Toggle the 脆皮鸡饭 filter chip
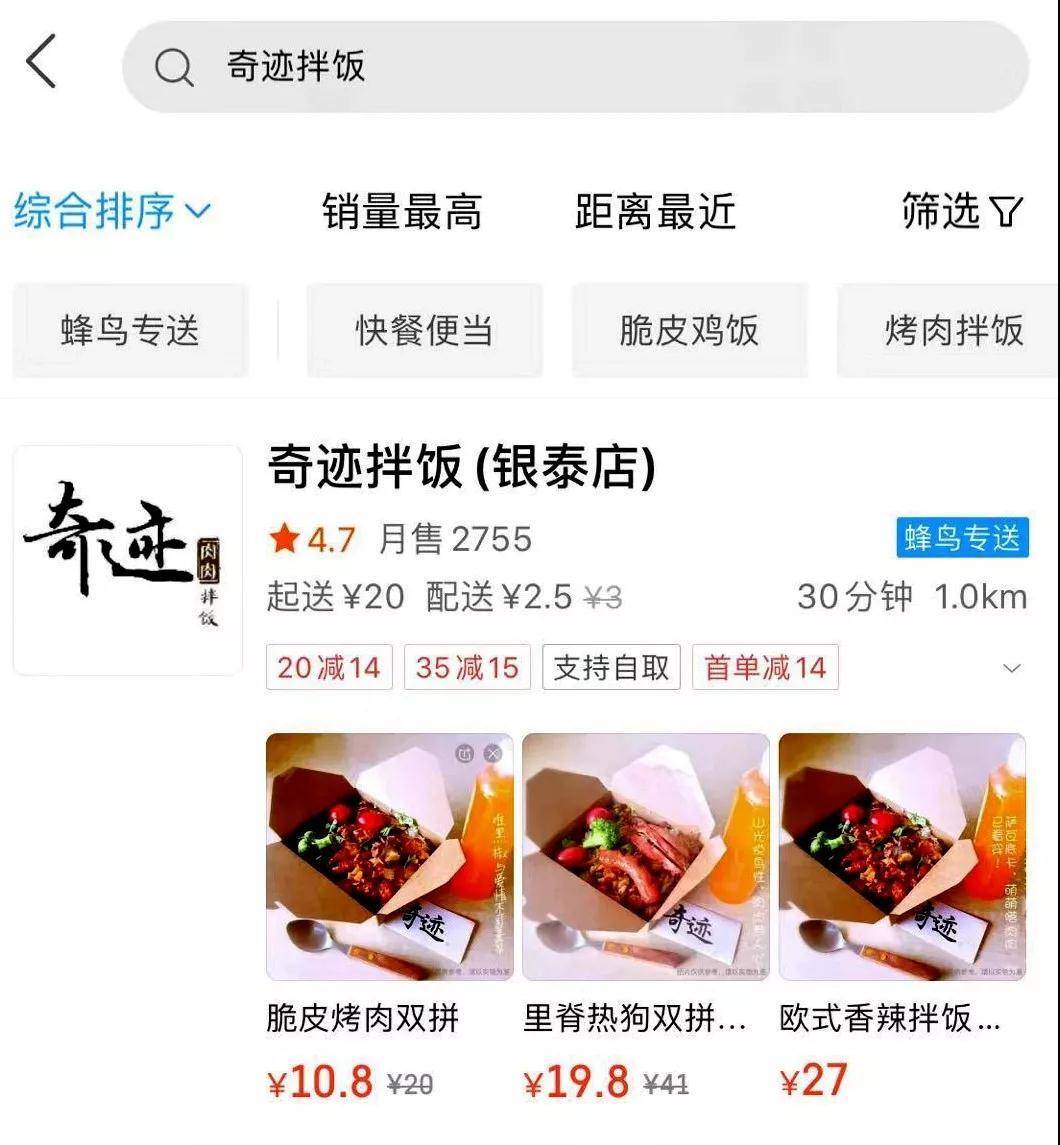The image size is (1060, 1145). [690, 331]
